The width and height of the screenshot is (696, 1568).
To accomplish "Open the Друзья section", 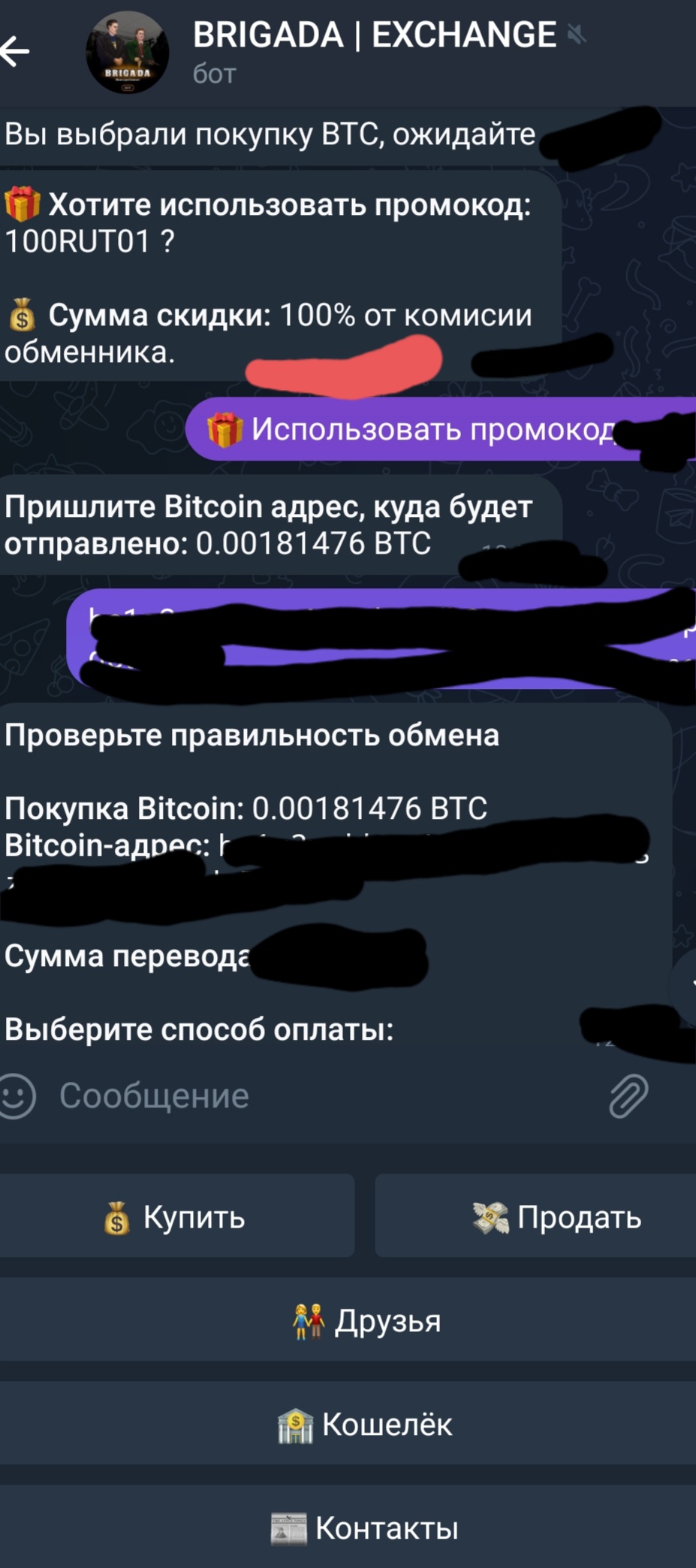I will [348, 1320].
